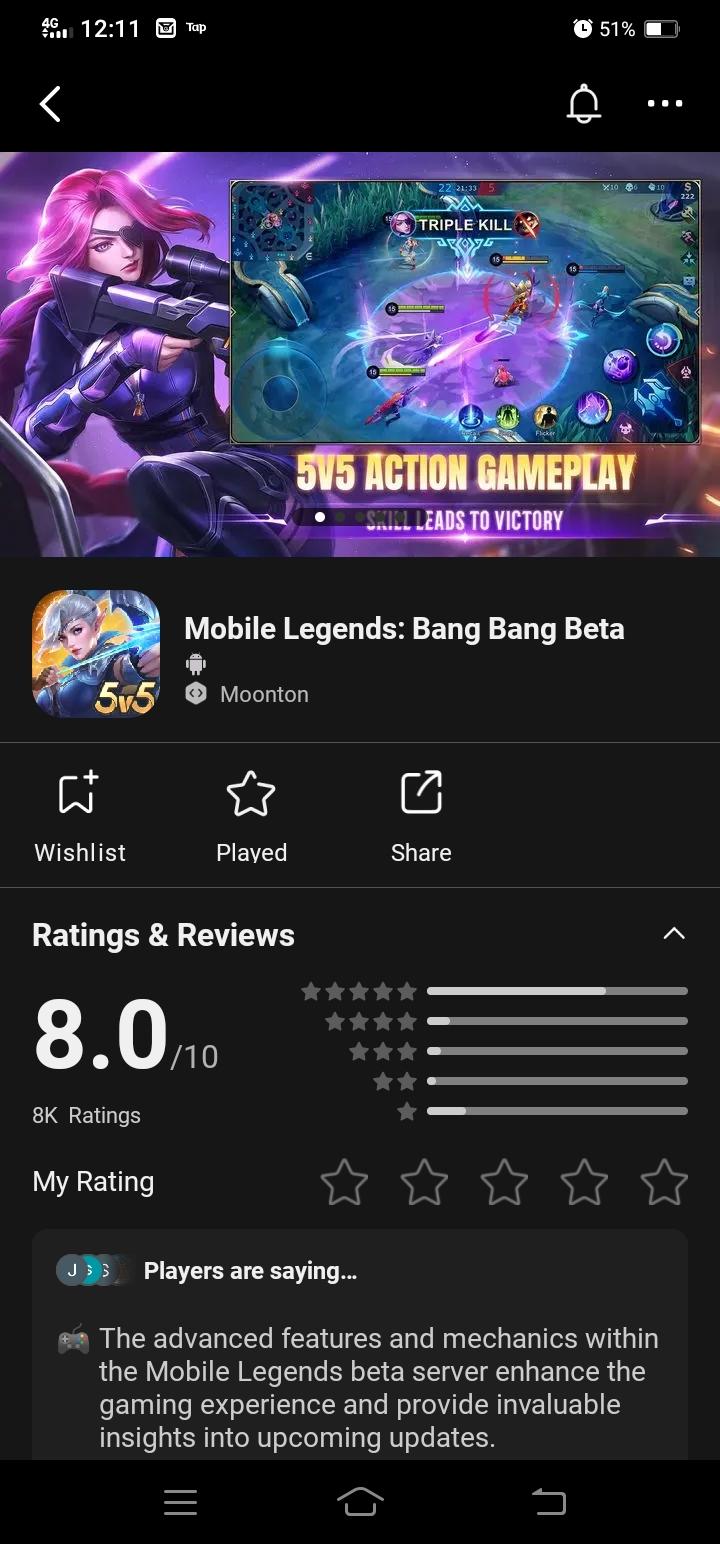Open the Share options
This screenshot has width=720, height=1544.
coord(421,813)
